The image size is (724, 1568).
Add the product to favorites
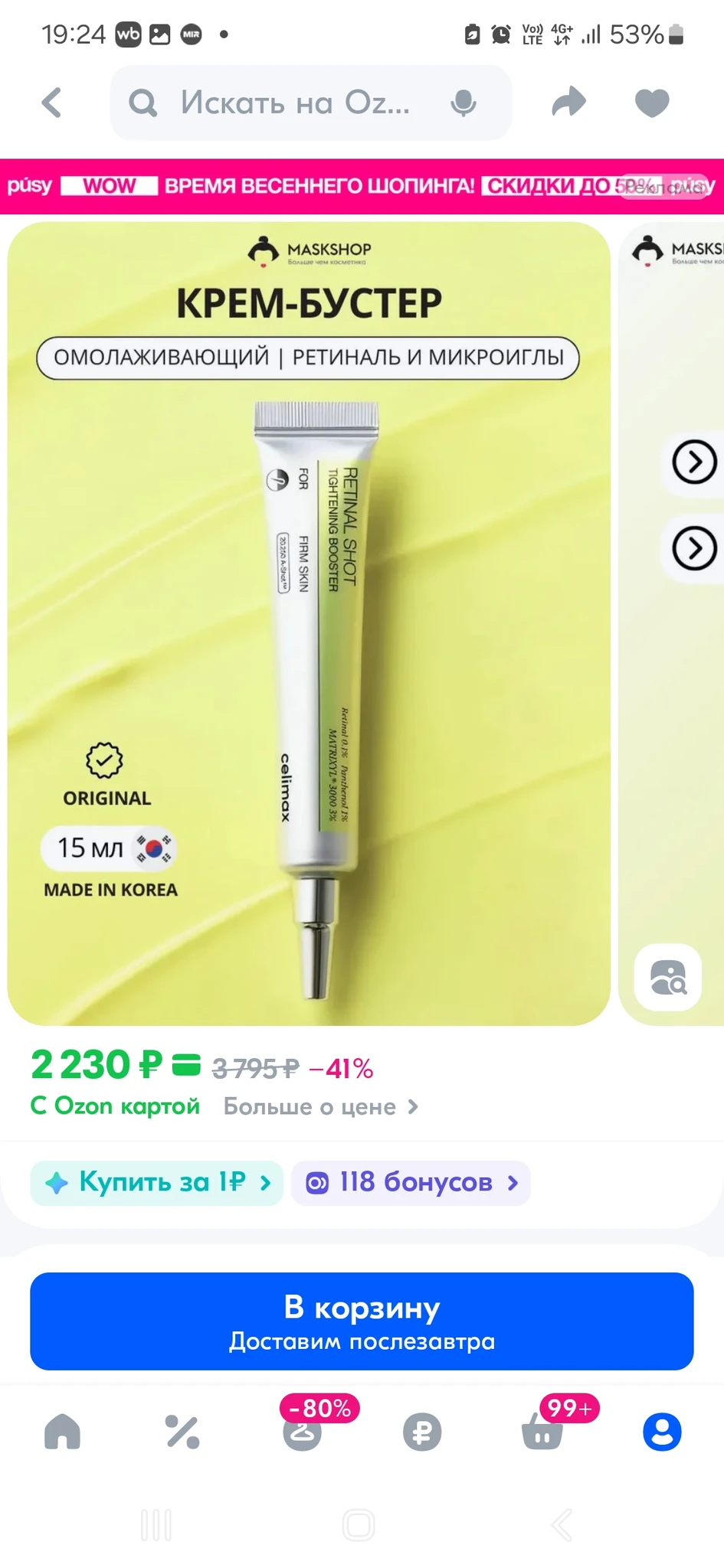click(x=652, y=103)
